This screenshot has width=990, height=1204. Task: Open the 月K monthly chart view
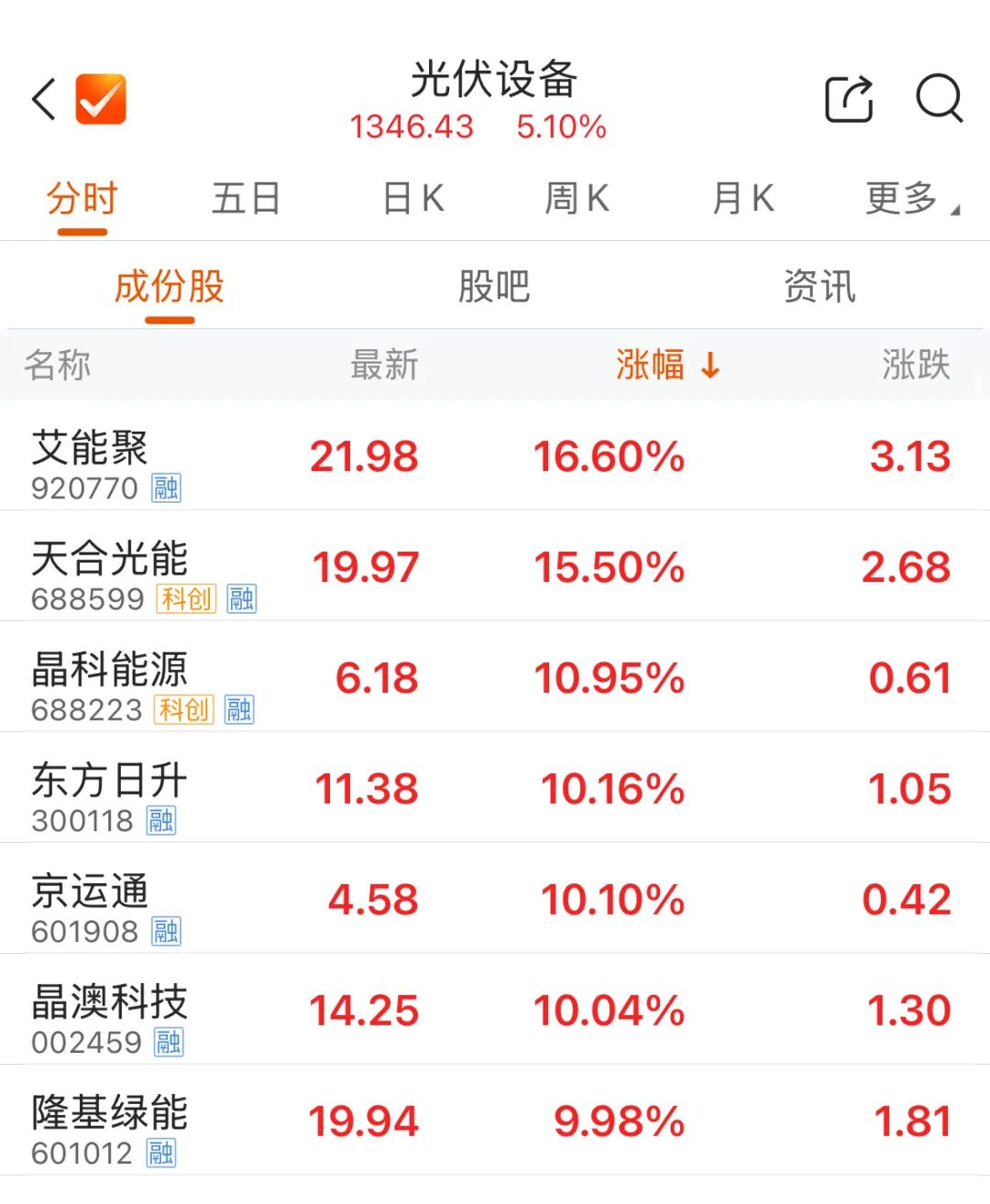pos(742,198)
